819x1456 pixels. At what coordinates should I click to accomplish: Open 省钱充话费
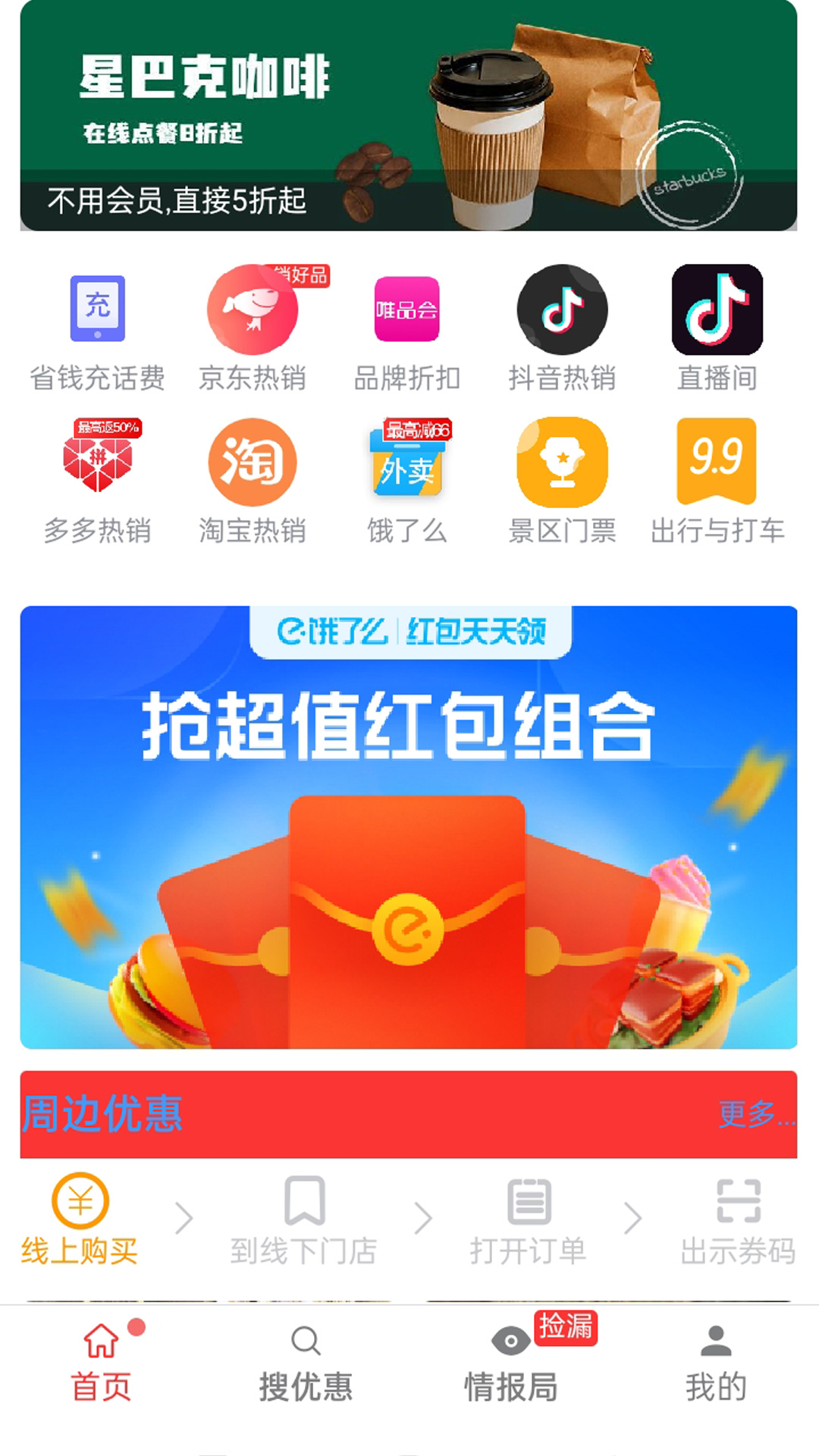click(x=98, y=328)
